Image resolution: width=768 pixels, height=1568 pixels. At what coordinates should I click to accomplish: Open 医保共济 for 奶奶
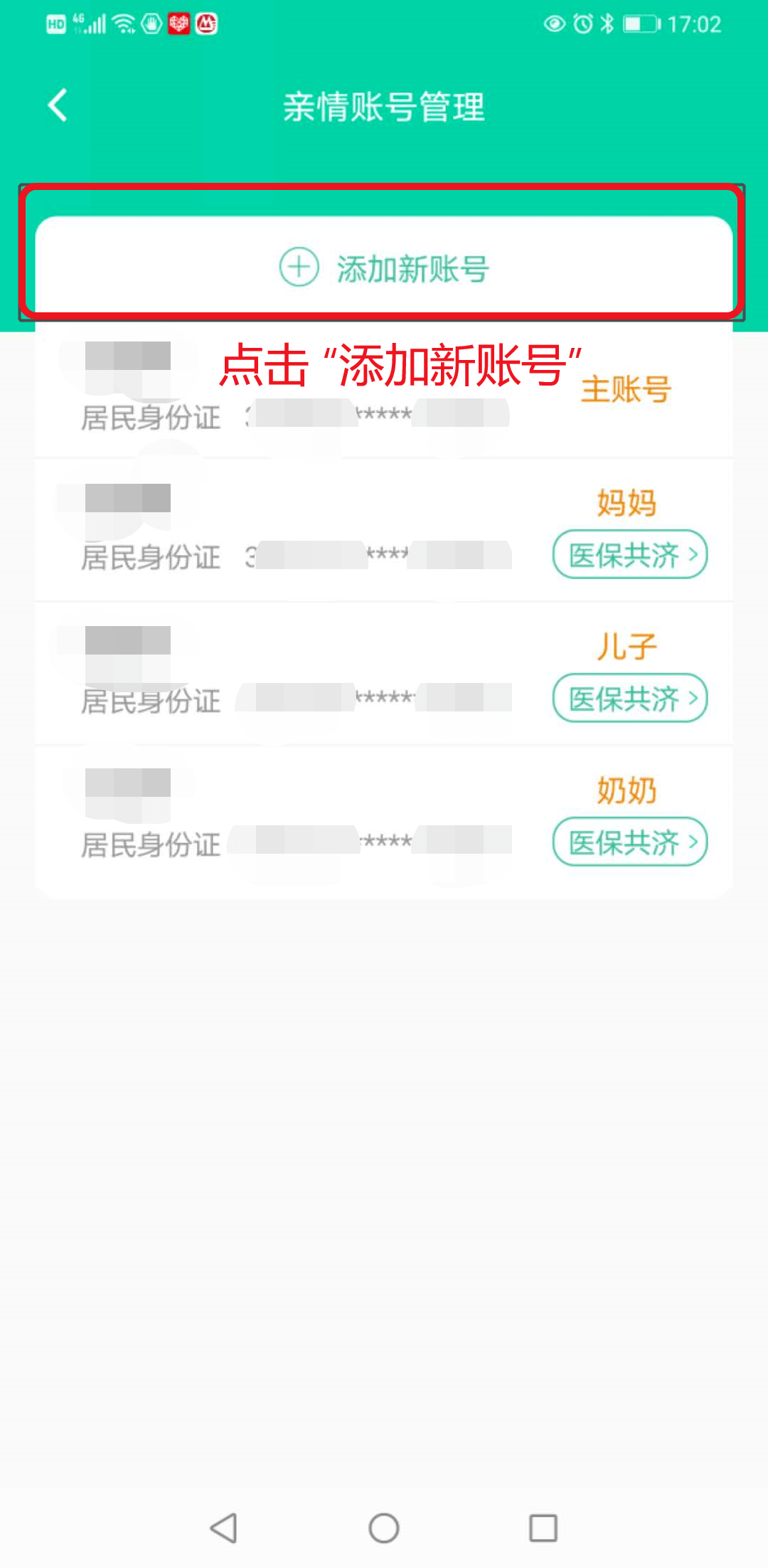click(x=629, y=843)
